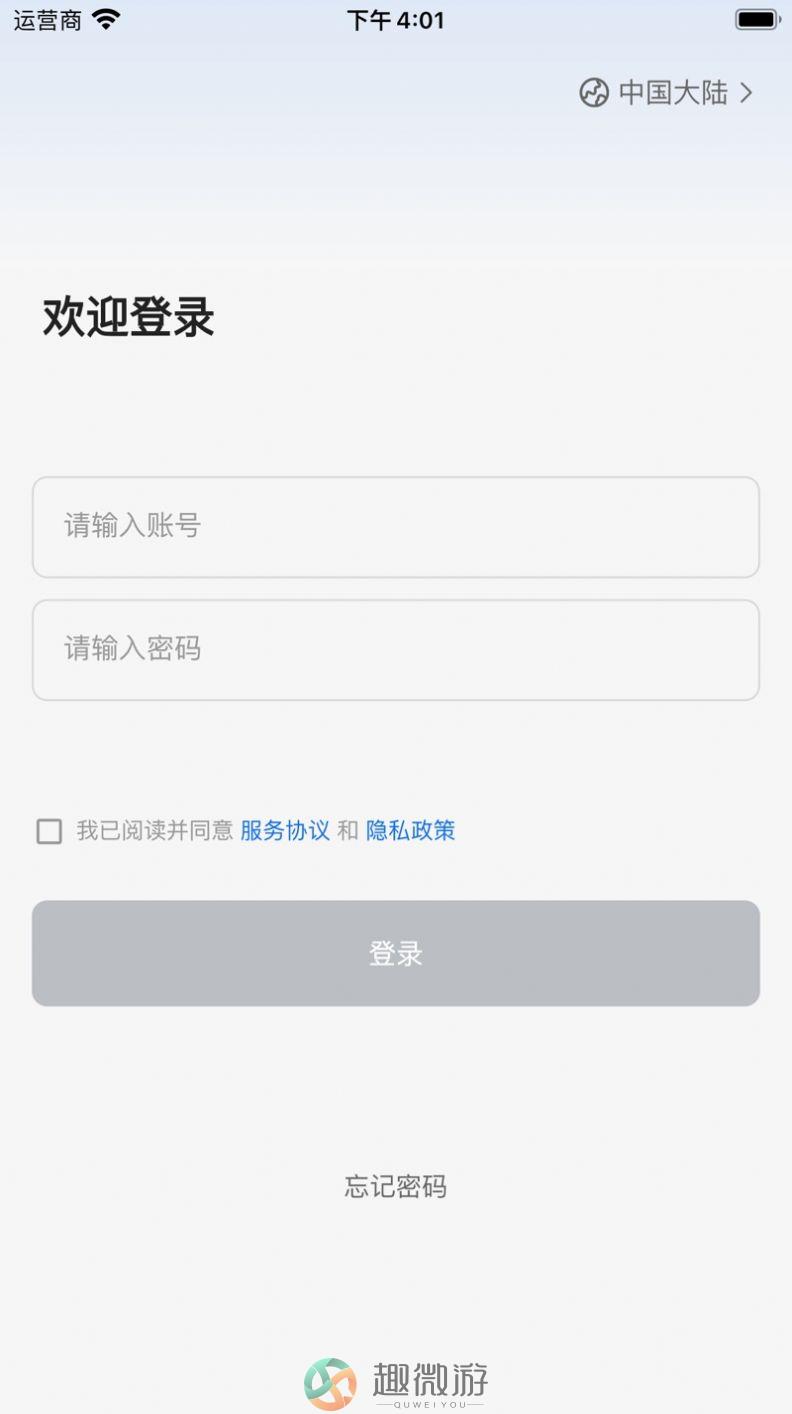Open 忘记密码 to recover password
This screenshot has width=792, height=1414.
coord(396,1187)
